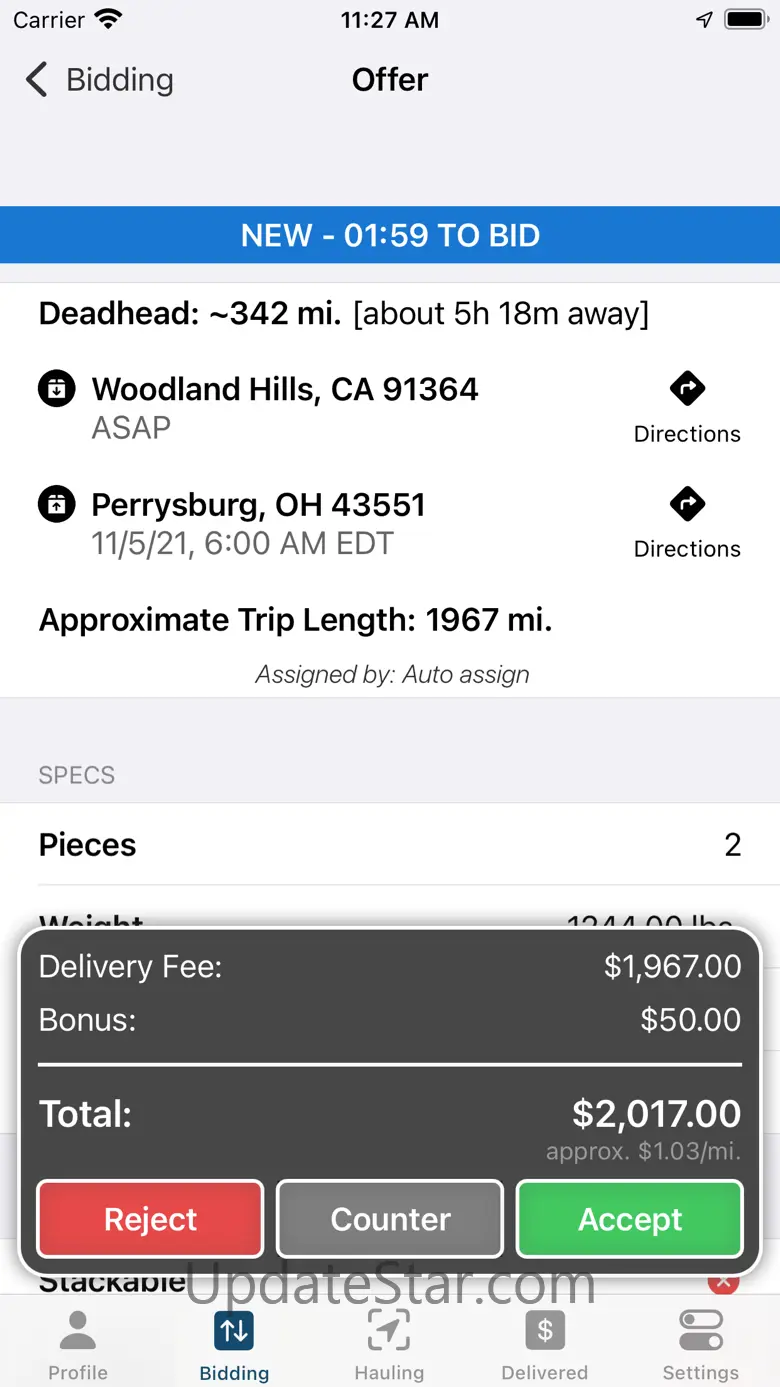Counter the offer

click(390, 1218)
